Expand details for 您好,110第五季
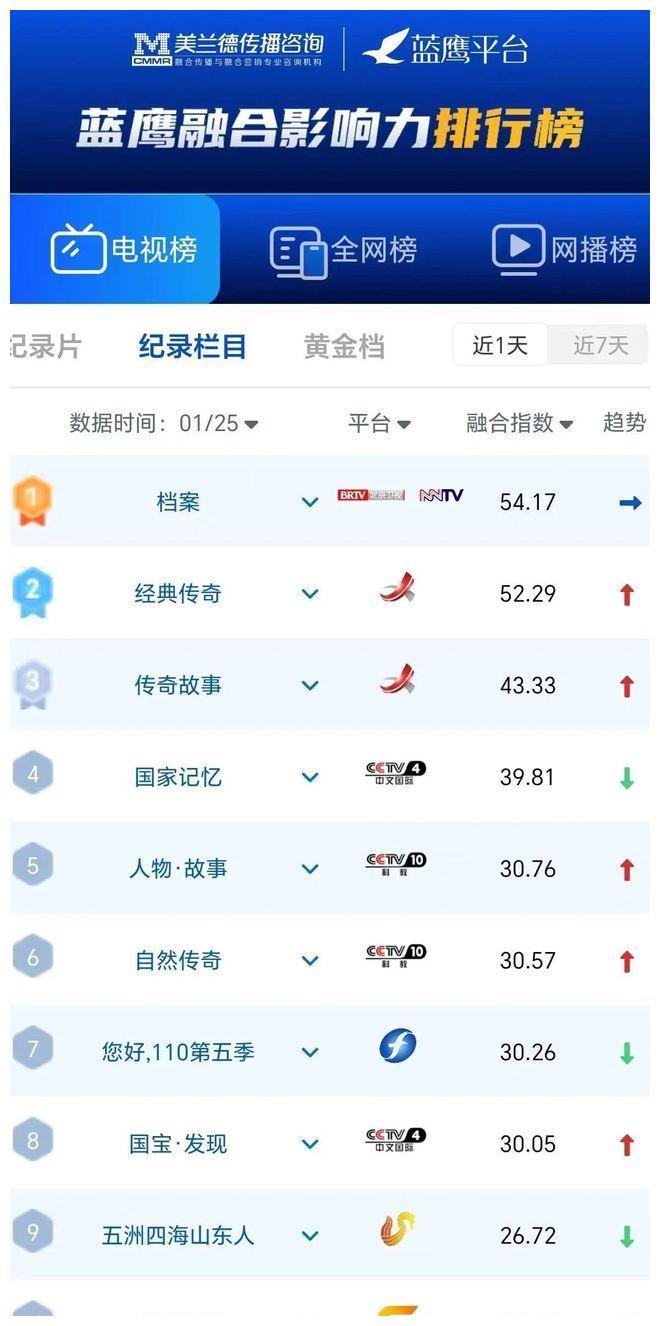The width and height of the screenshot is (660, 1326). pyautogui.click(x=310, y=1053)
